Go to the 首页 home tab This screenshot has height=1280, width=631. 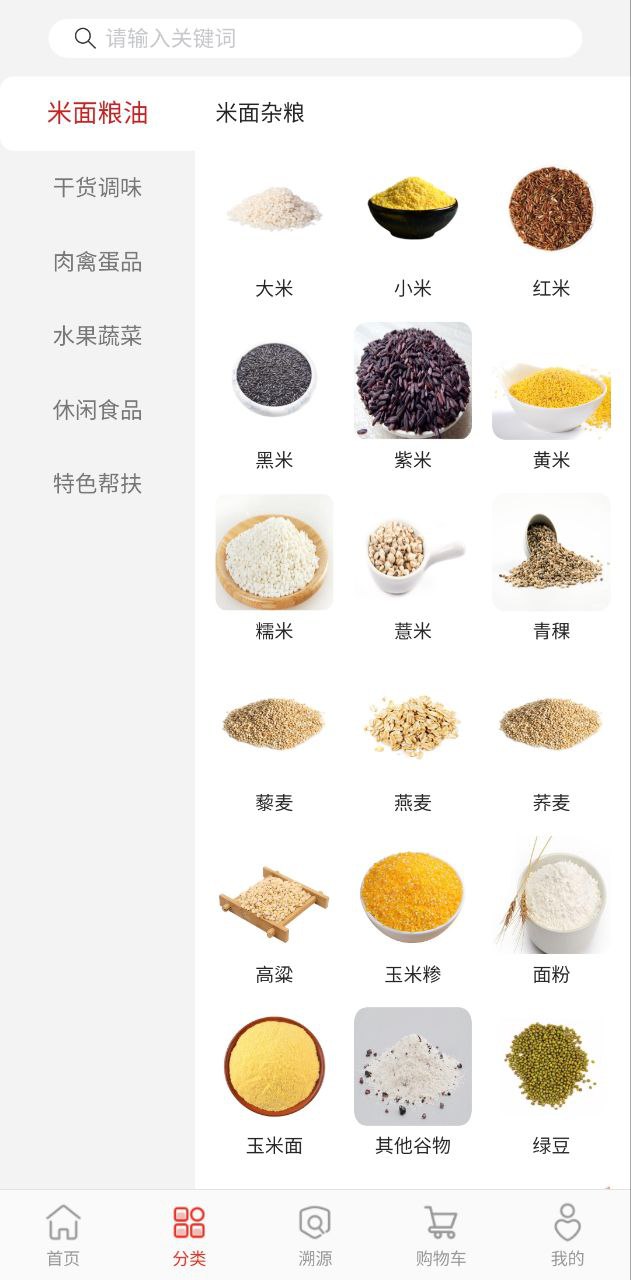click(63, 1236)
